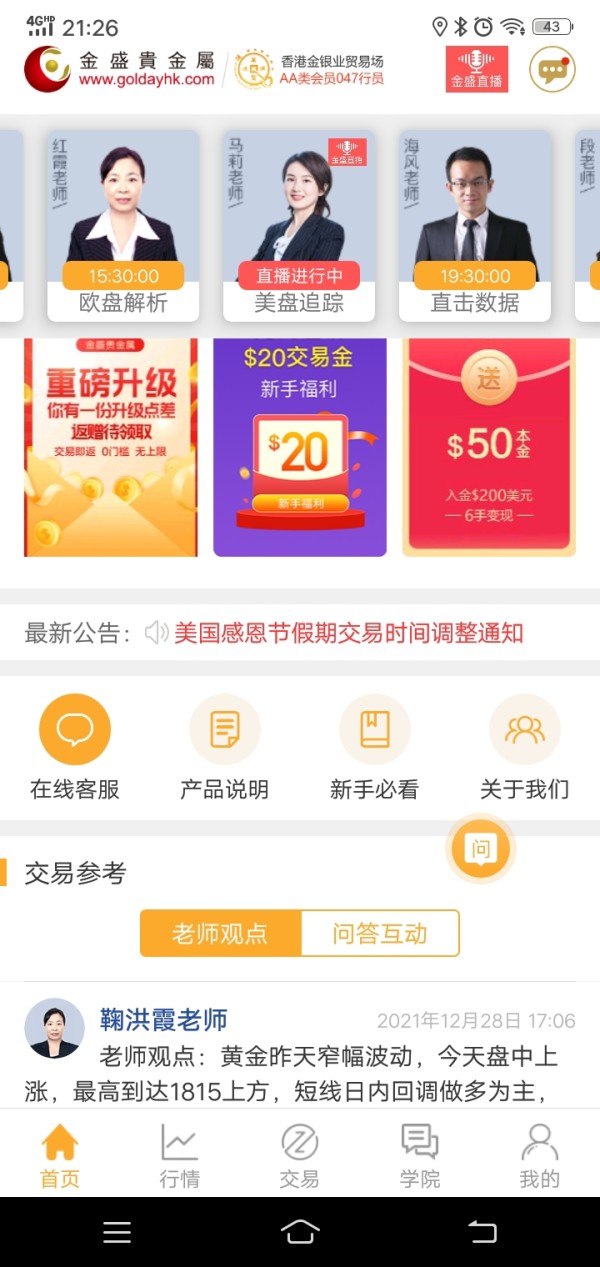600x1267 pixels.
Task: Switch to the 问答互动 tab
Action: [380, 934]
